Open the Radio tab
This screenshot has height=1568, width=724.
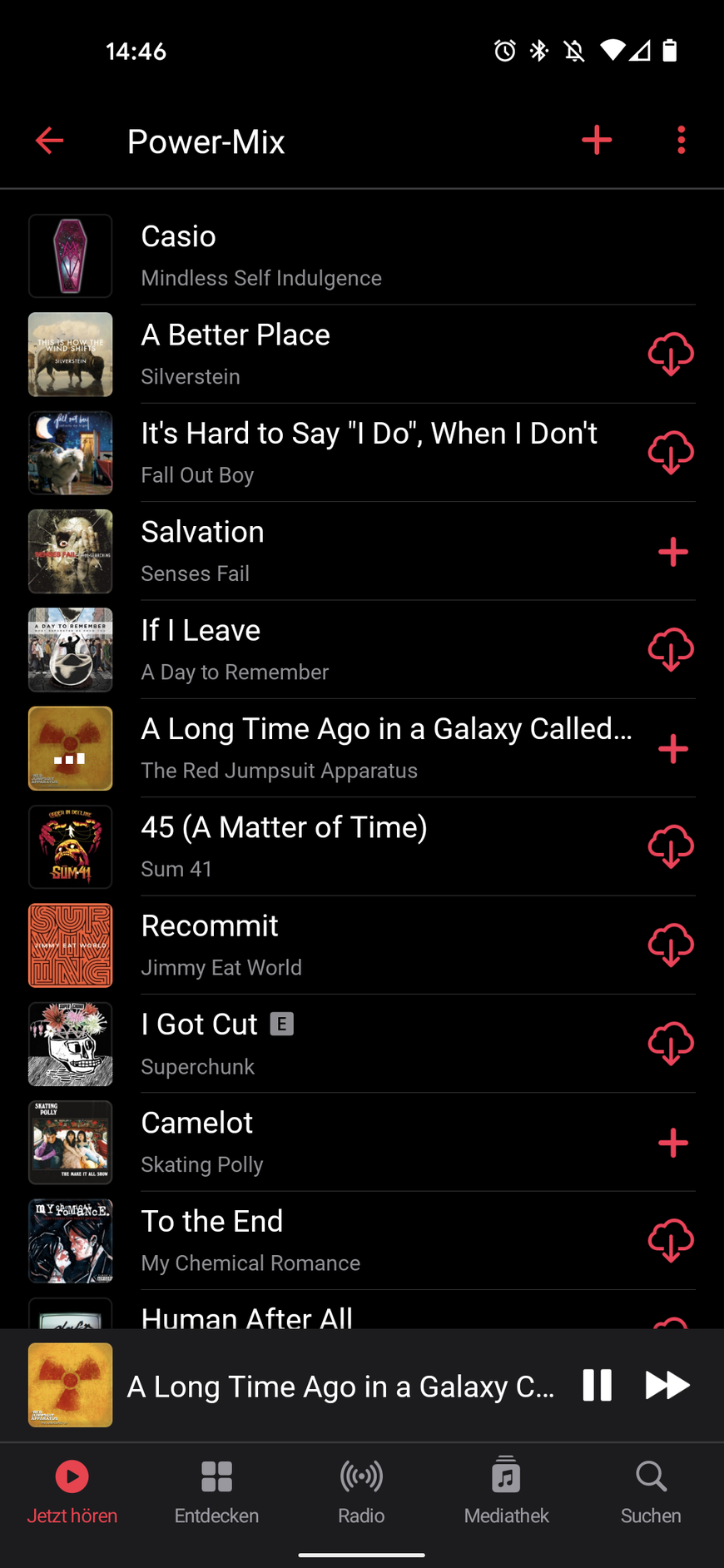pyautogui.click(x=361, y=1492)
